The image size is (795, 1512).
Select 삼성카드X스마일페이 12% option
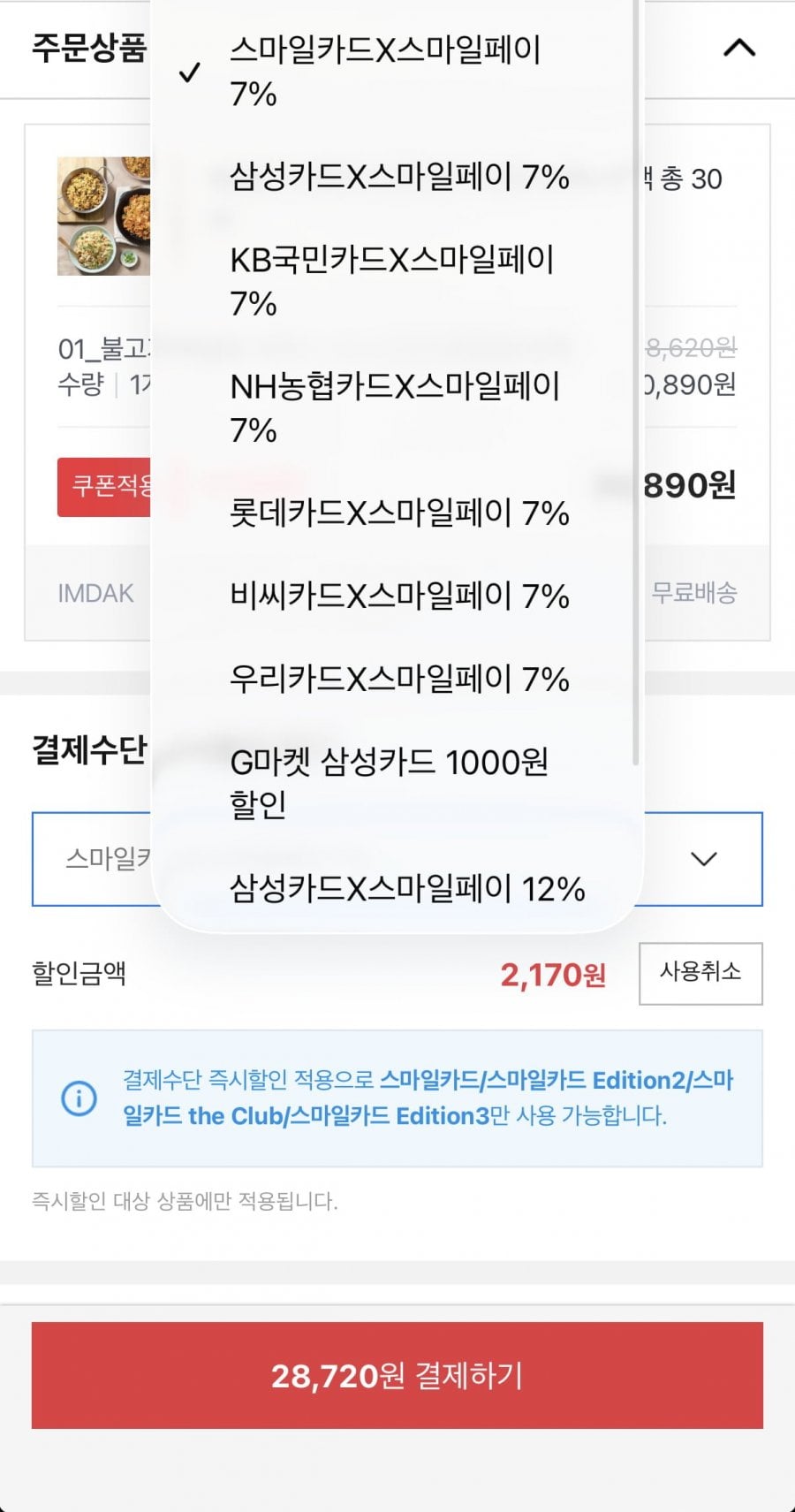pyautogui.click(x=394, y=888)
